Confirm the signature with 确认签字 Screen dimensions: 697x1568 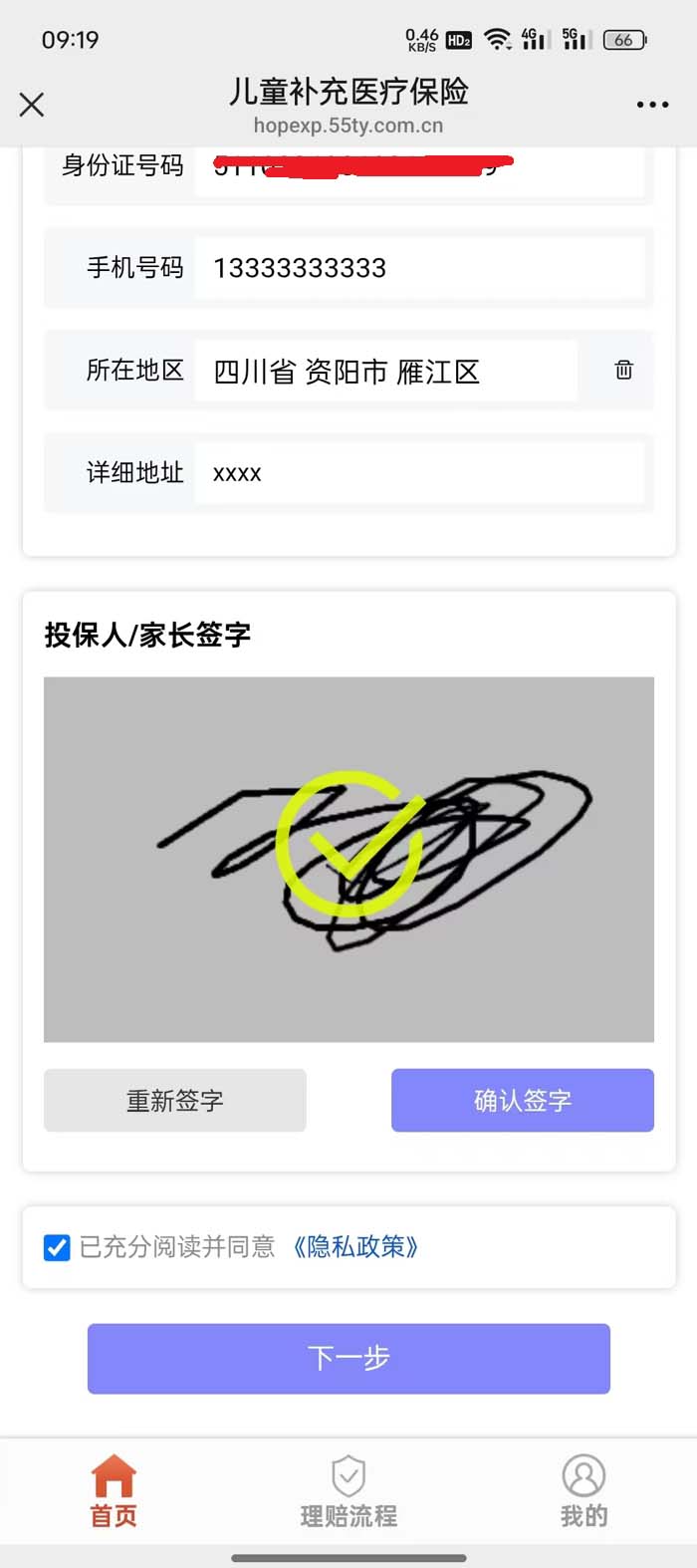tap(522, 1100)
